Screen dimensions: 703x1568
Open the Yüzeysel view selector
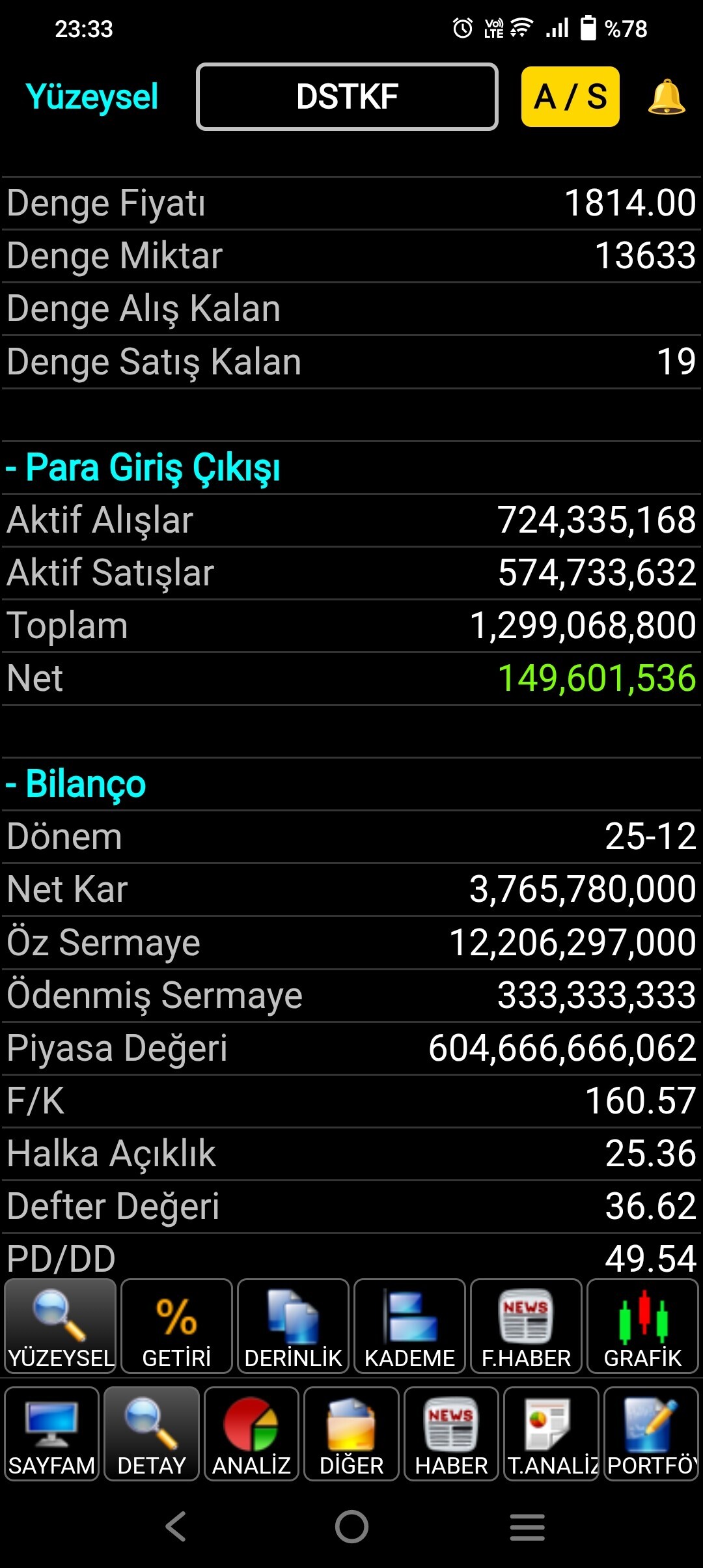(92, 97)
